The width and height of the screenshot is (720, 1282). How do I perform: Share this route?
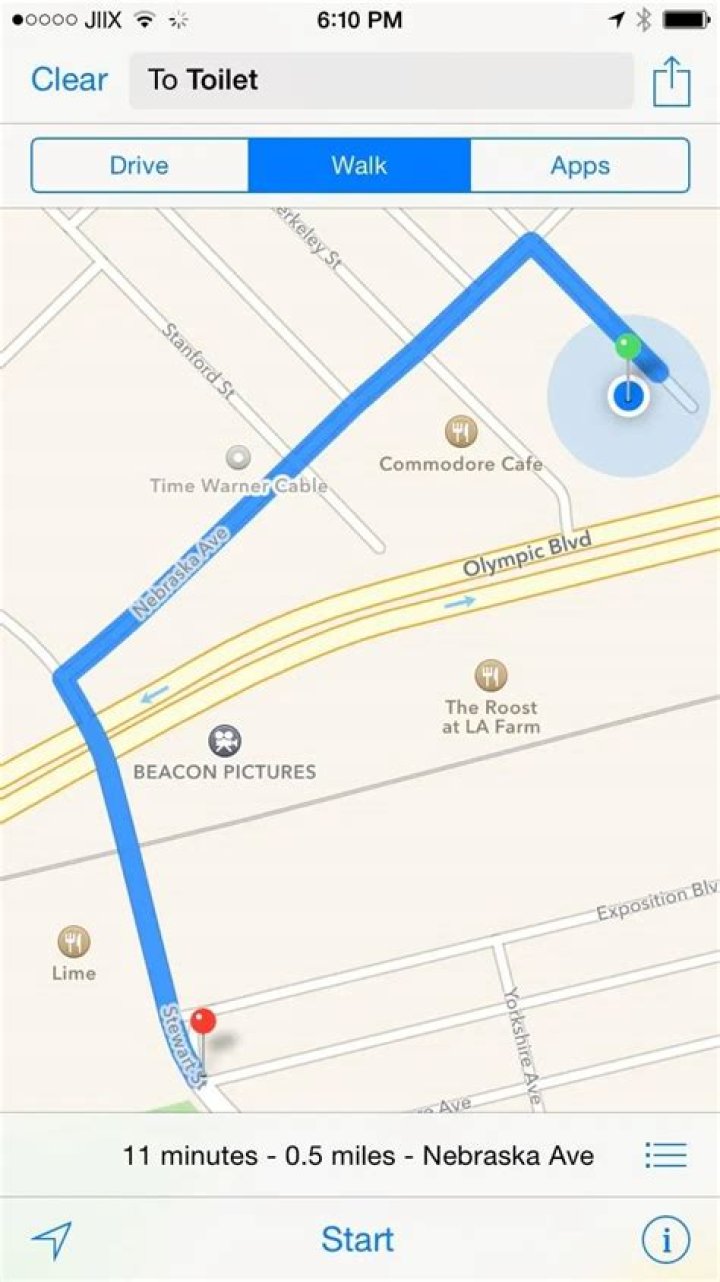tap(672, 81)
